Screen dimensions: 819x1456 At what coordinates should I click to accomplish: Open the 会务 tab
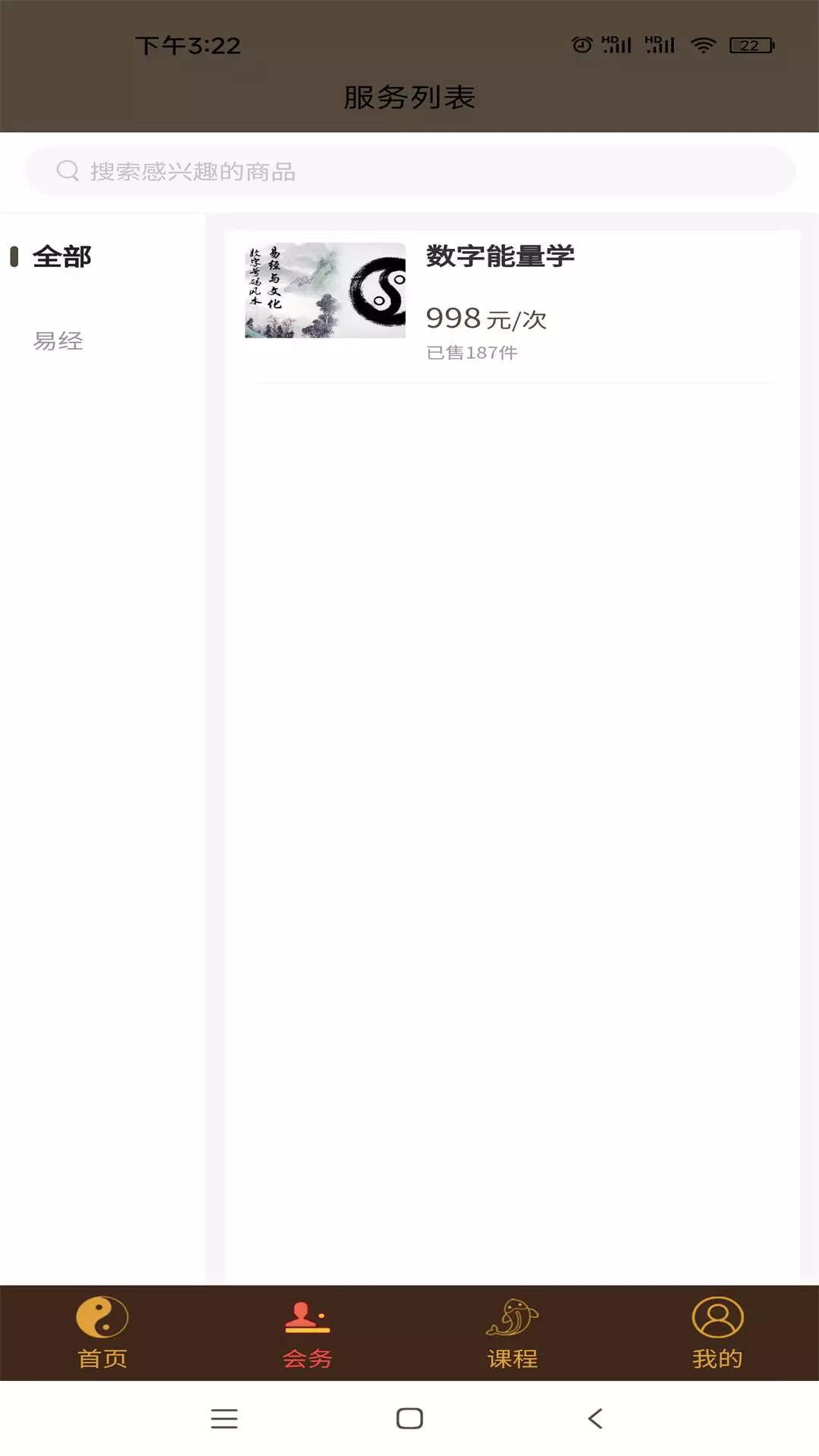(307, 1332)
